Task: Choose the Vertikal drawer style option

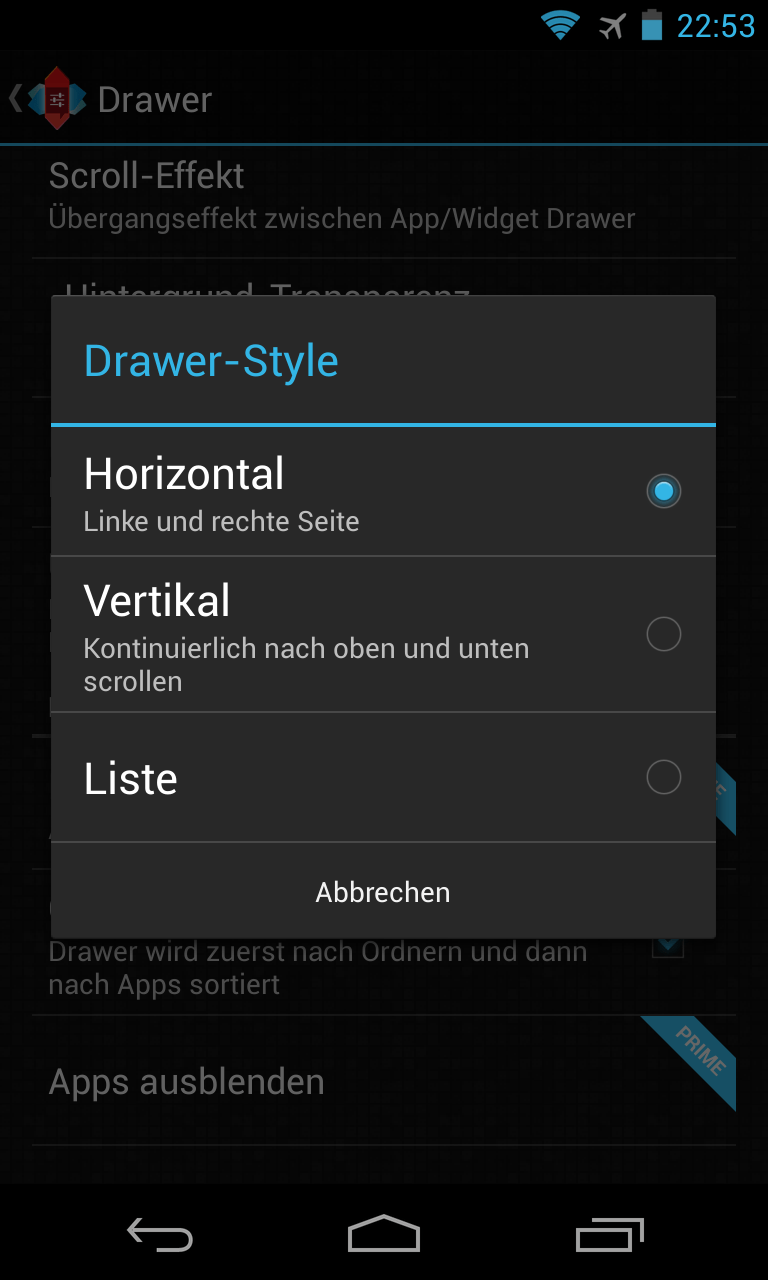Action: tap(383, 634)
